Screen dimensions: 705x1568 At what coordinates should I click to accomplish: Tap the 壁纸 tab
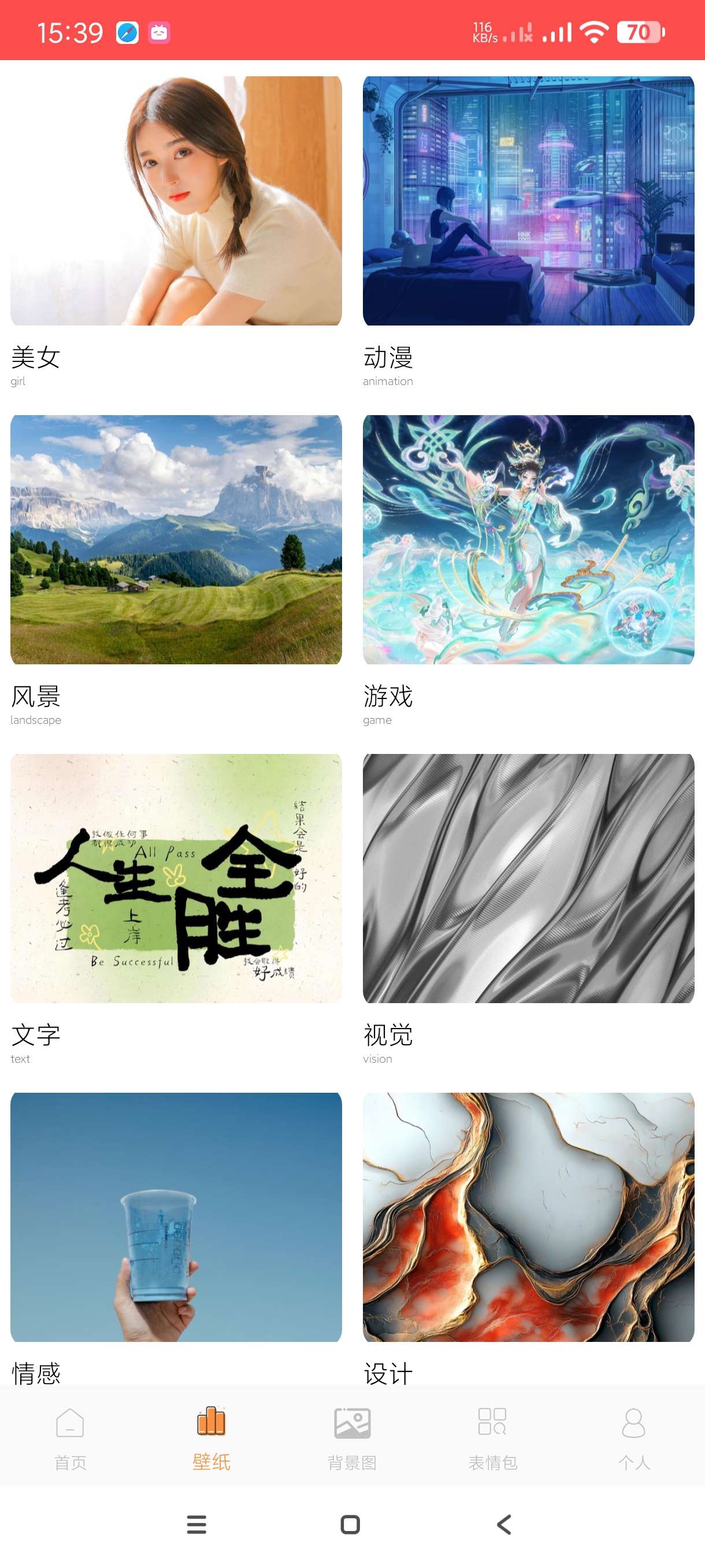click(x=211, y=1438)
